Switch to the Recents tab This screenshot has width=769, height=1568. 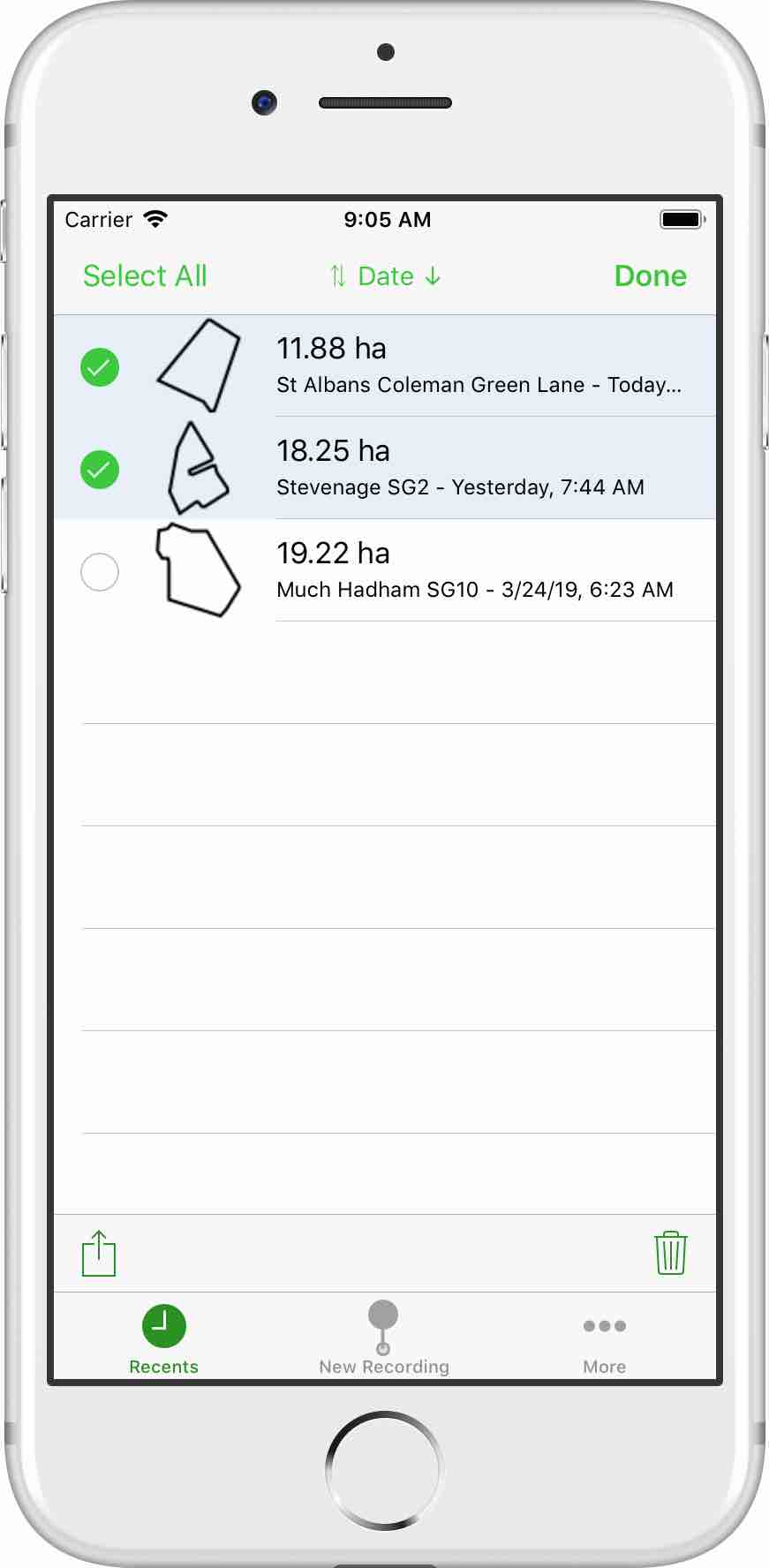164,1338
